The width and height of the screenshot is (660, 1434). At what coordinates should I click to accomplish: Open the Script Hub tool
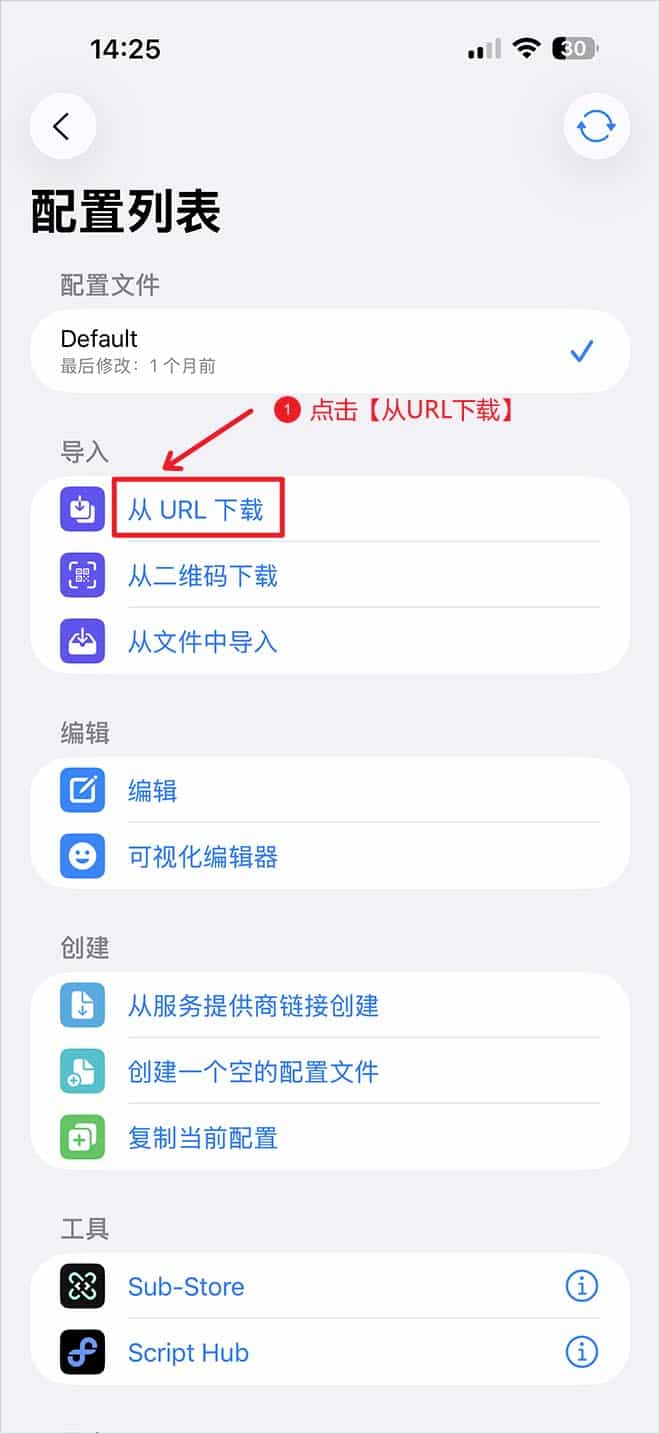pos(188,1353)
